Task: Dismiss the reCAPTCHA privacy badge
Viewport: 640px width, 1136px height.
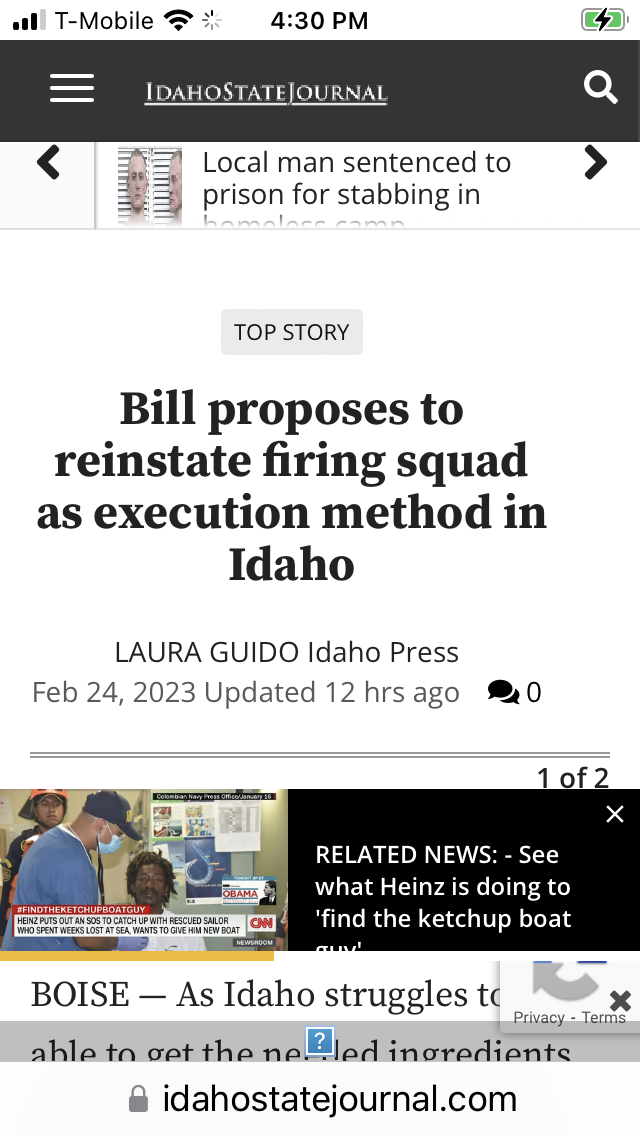Action: pyautogui.click(x=620, y=999)
